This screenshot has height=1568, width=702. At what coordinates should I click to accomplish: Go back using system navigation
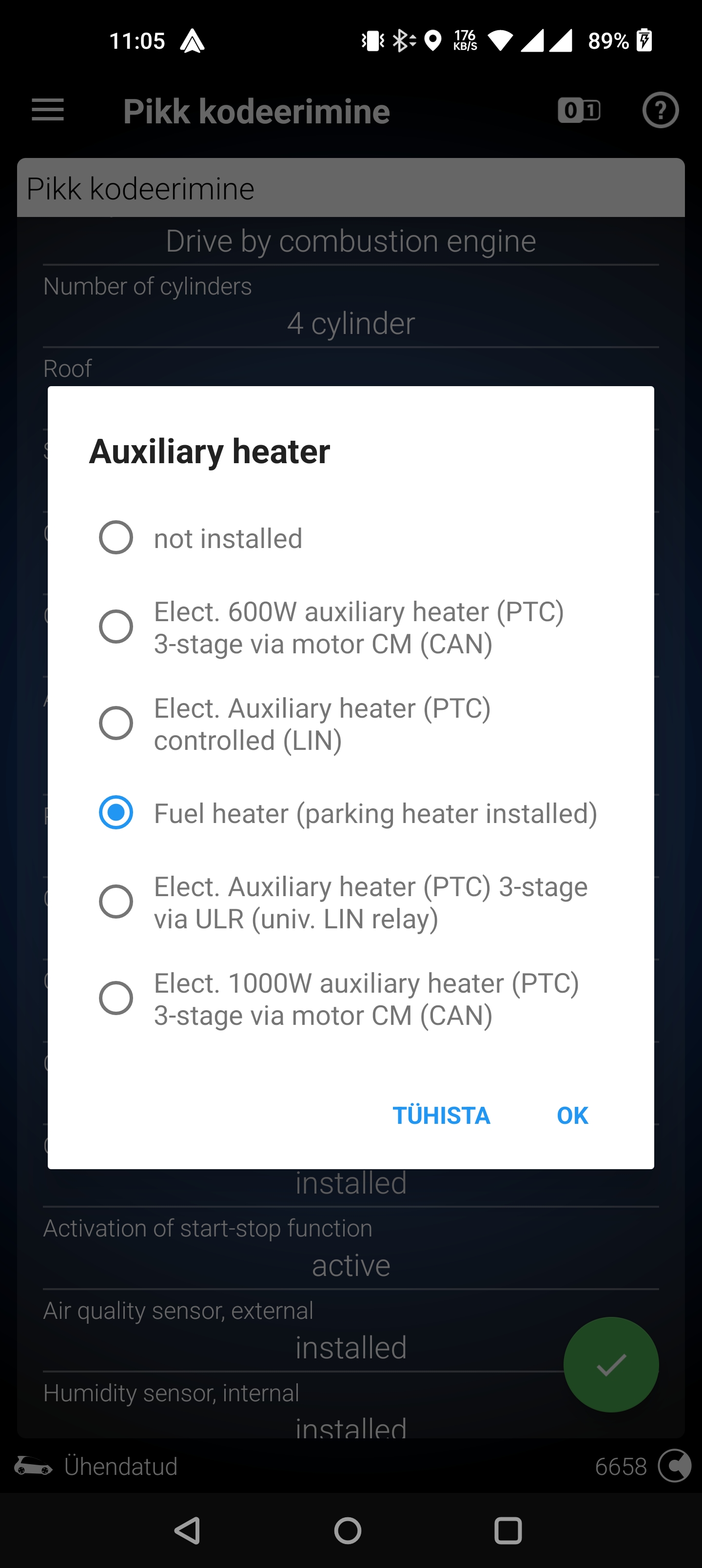click(x=188, y=1530)
